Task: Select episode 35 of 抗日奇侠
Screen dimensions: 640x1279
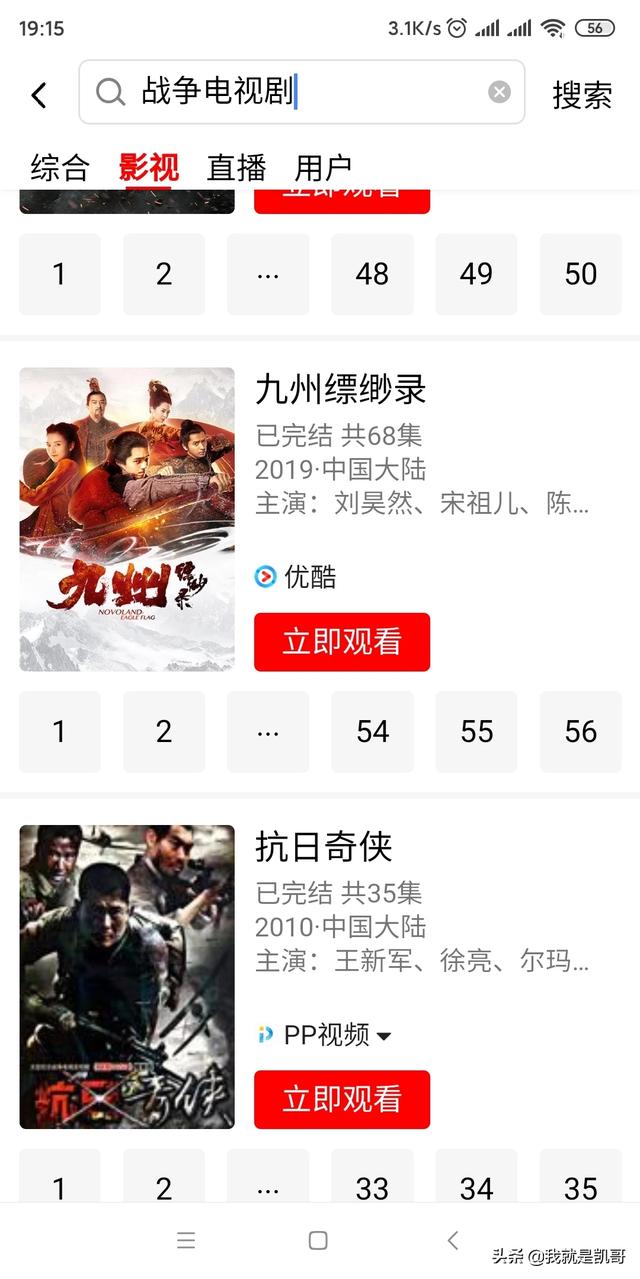Action: 581,1187
